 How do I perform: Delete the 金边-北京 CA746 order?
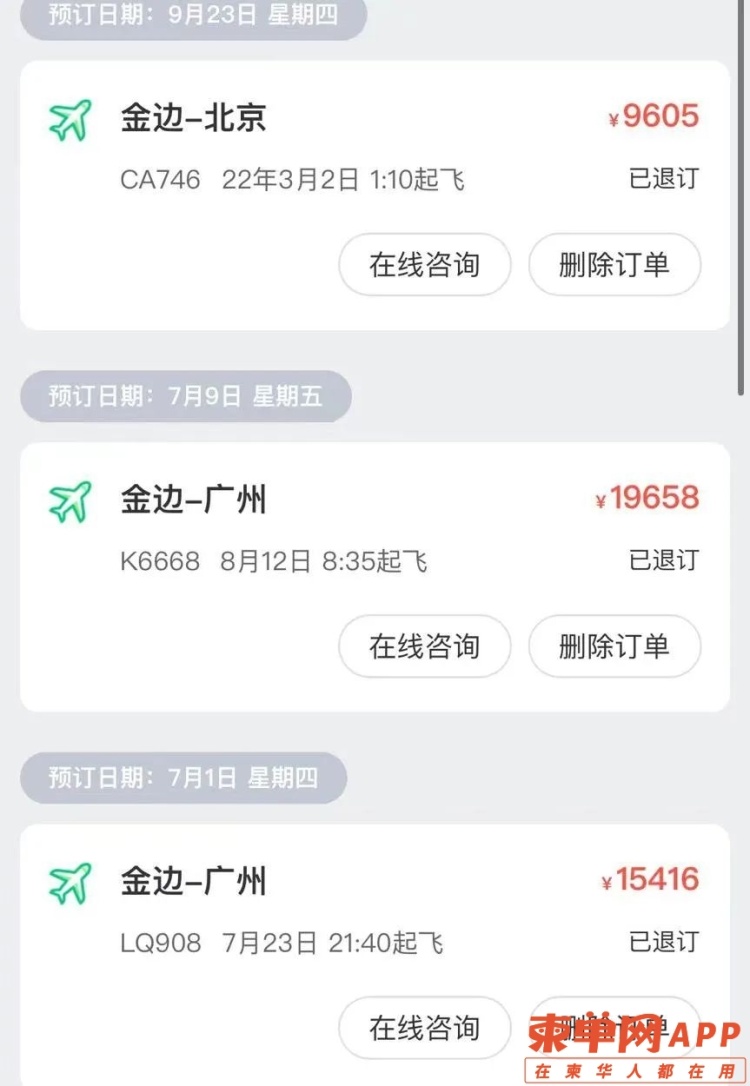614,265
